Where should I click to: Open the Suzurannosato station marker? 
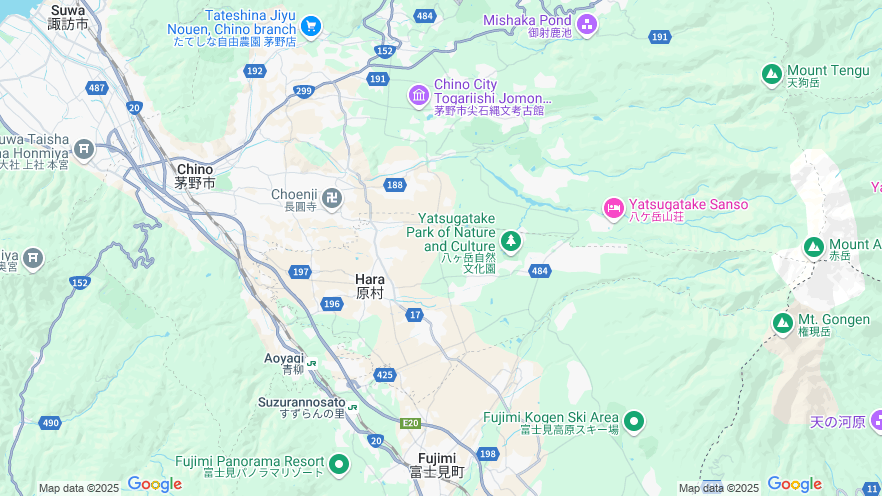[x=353, y=407]
